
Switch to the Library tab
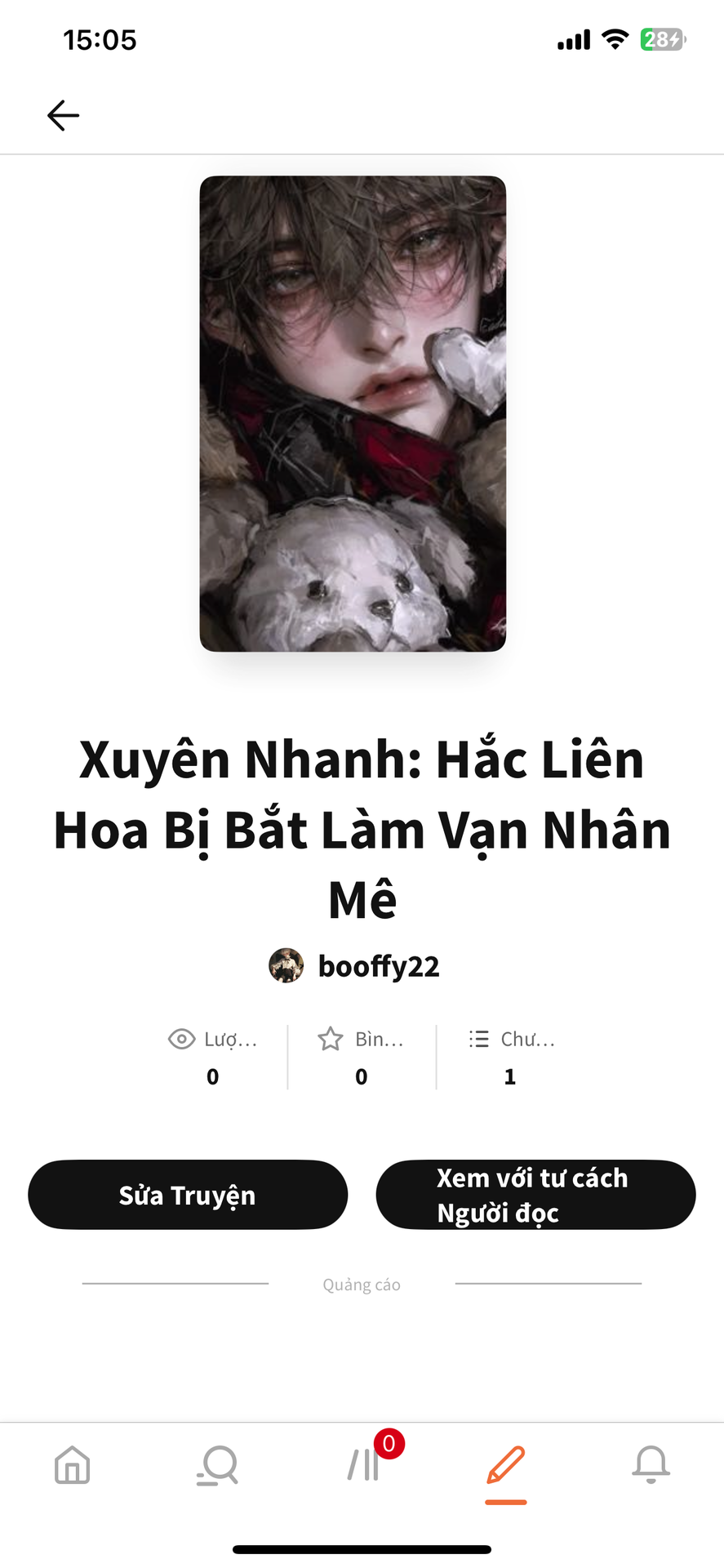point(364,1464)
